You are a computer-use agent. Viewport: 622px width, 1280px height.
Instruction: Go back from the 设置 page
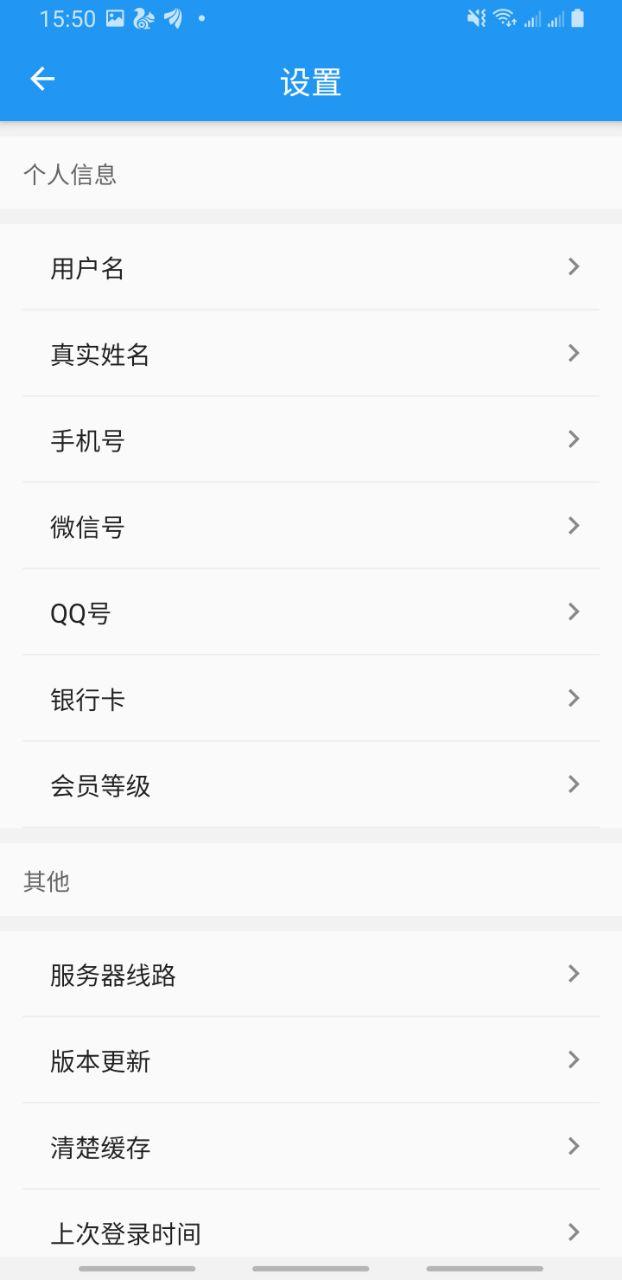point(42,80)
